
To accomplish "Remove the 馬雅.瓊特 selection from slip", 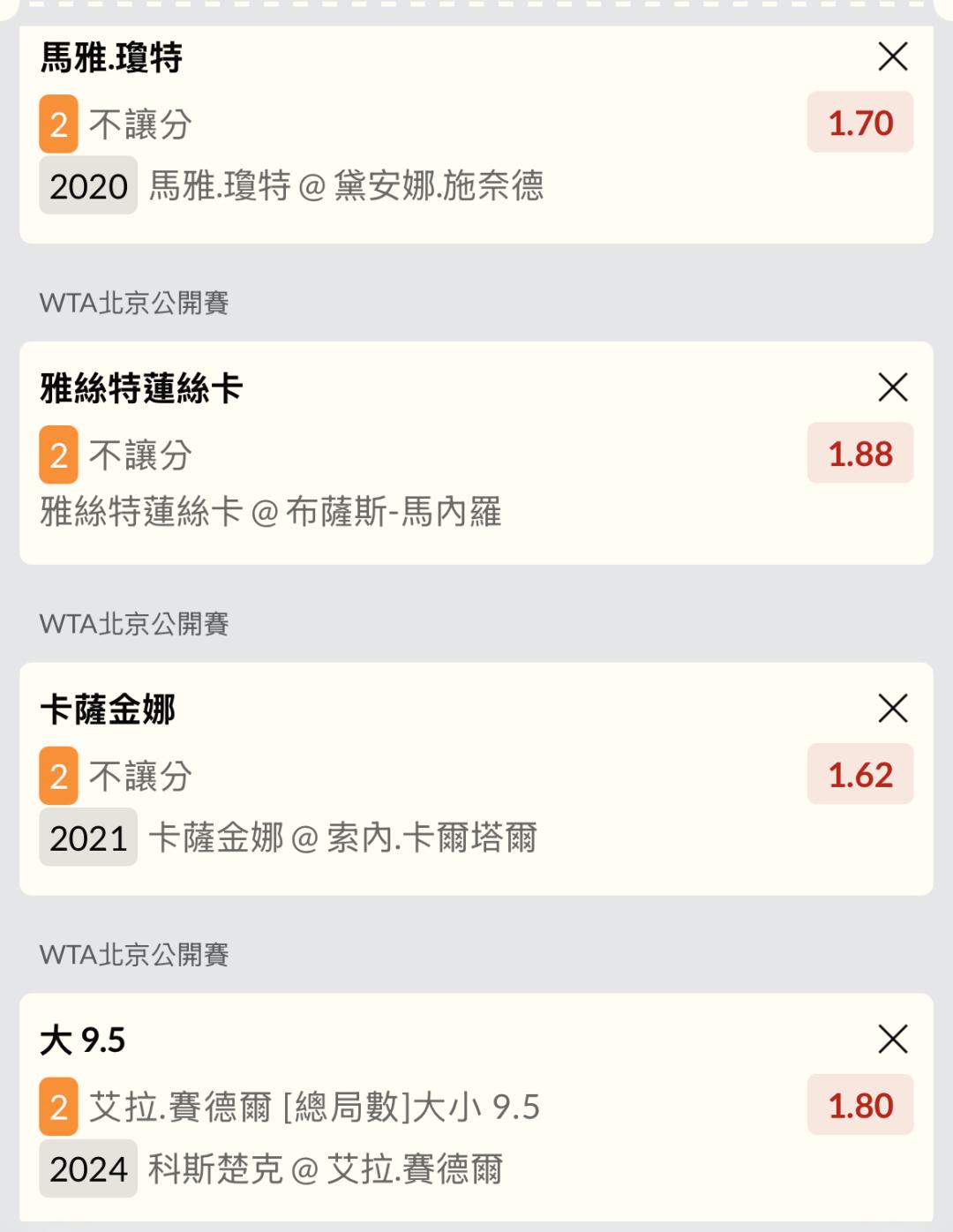I will click(x=893, y=57).
